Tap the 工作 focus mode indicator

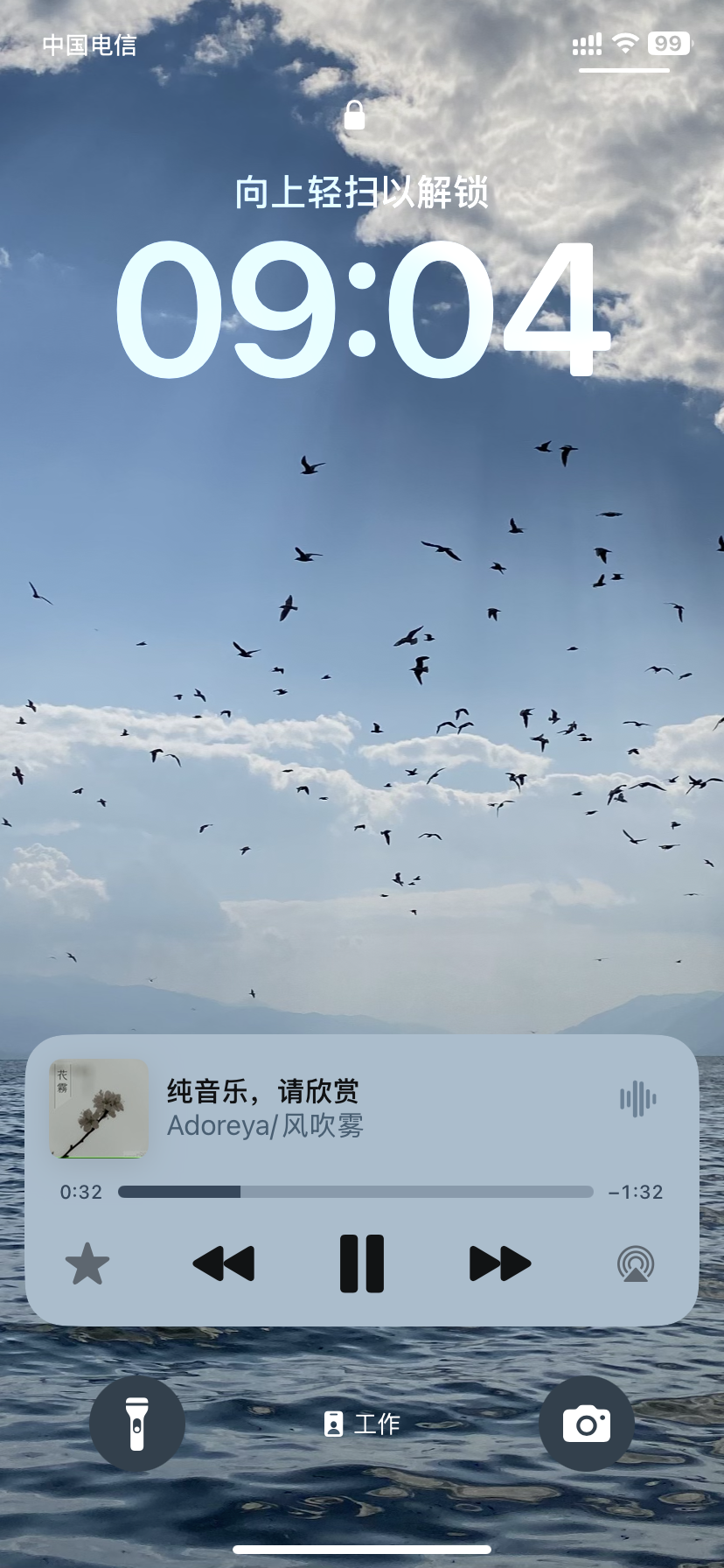[x=362, y=1424]
